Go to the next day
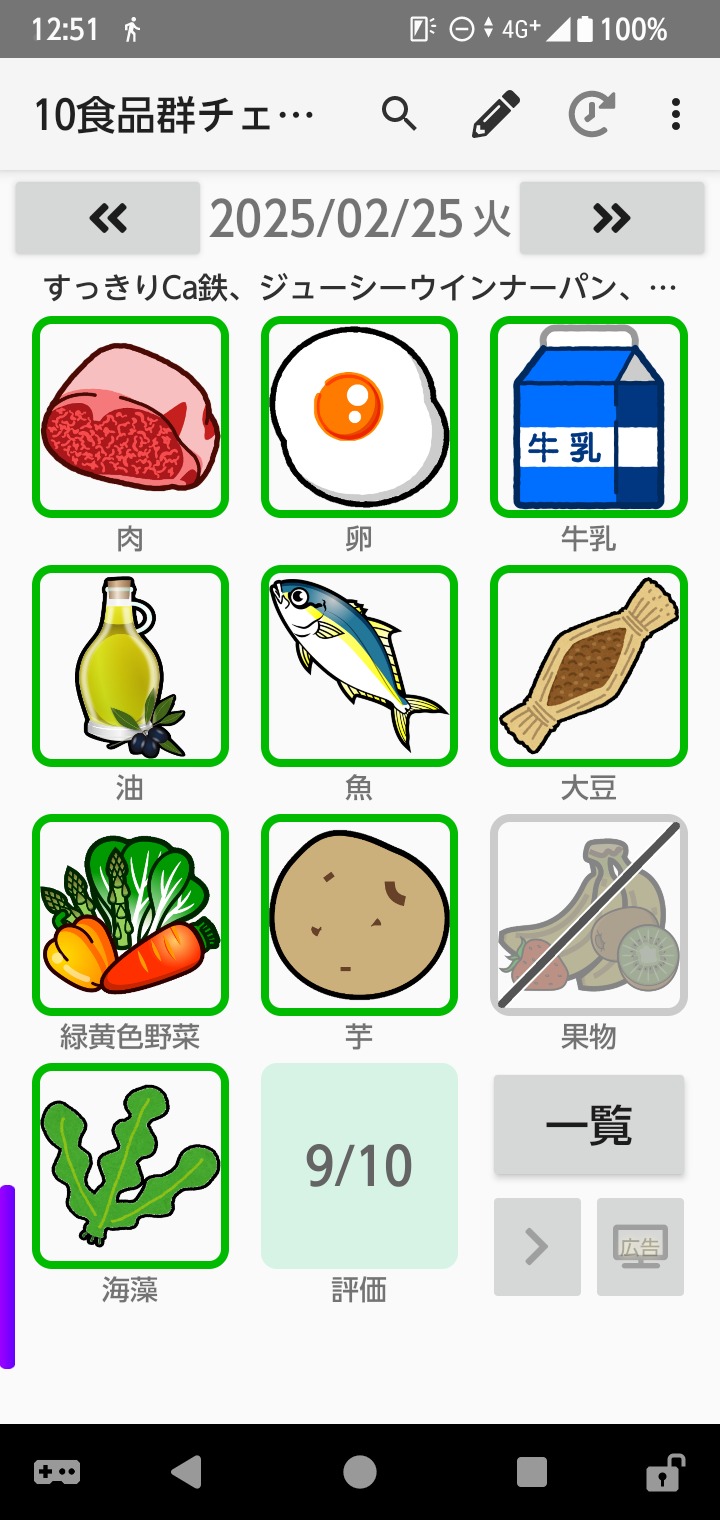720x1520 pixels. 612,217
